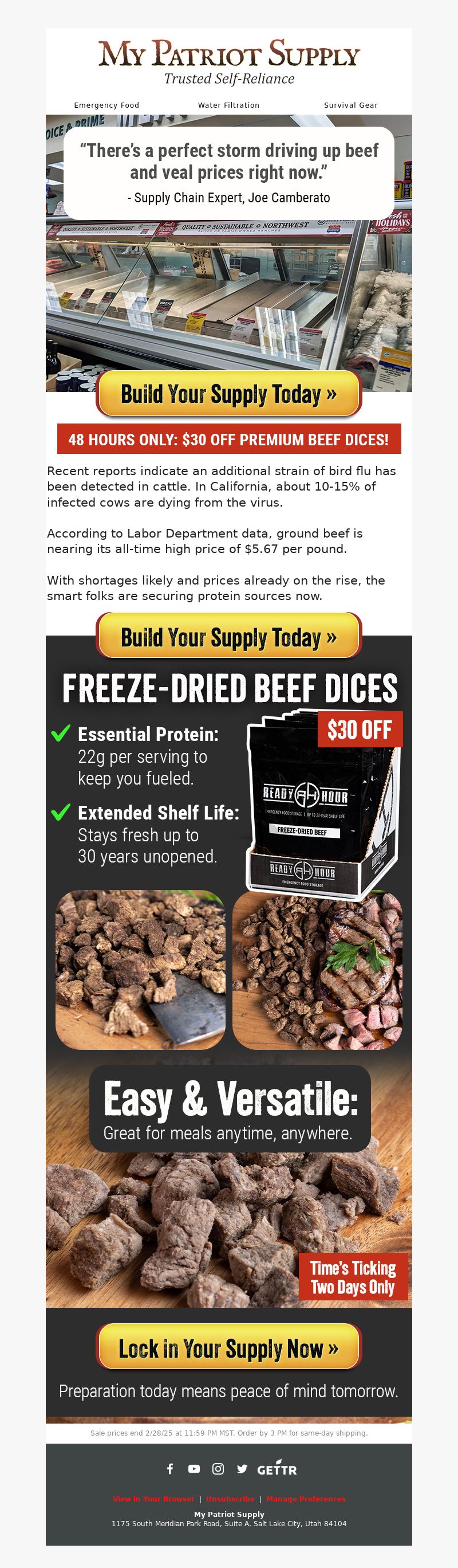Open the Twitter bird icon
The height and width of the screenshot is (1568, 458).
242,1469
